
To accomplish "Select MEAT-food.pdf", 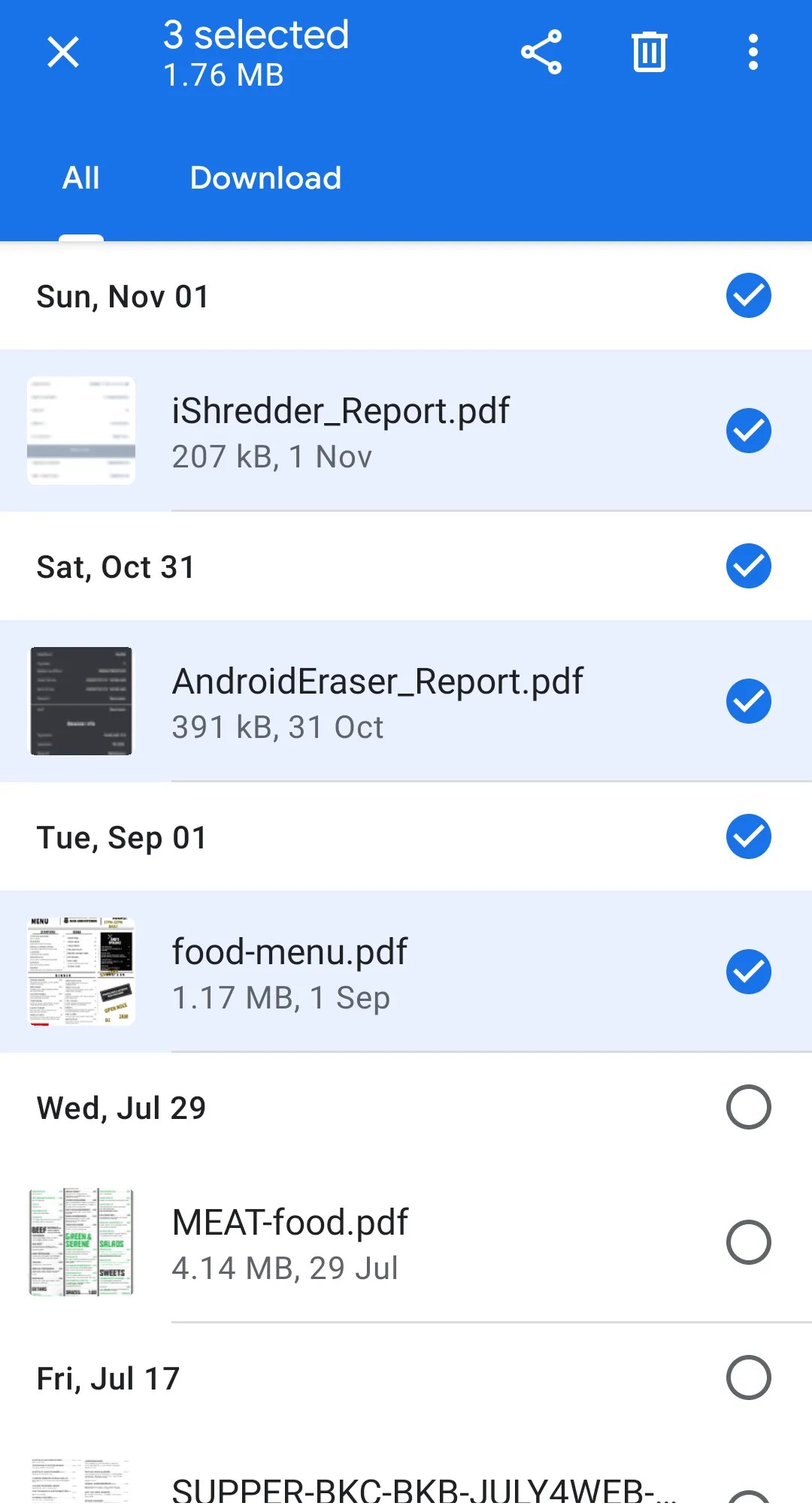I will point(749,1242).
